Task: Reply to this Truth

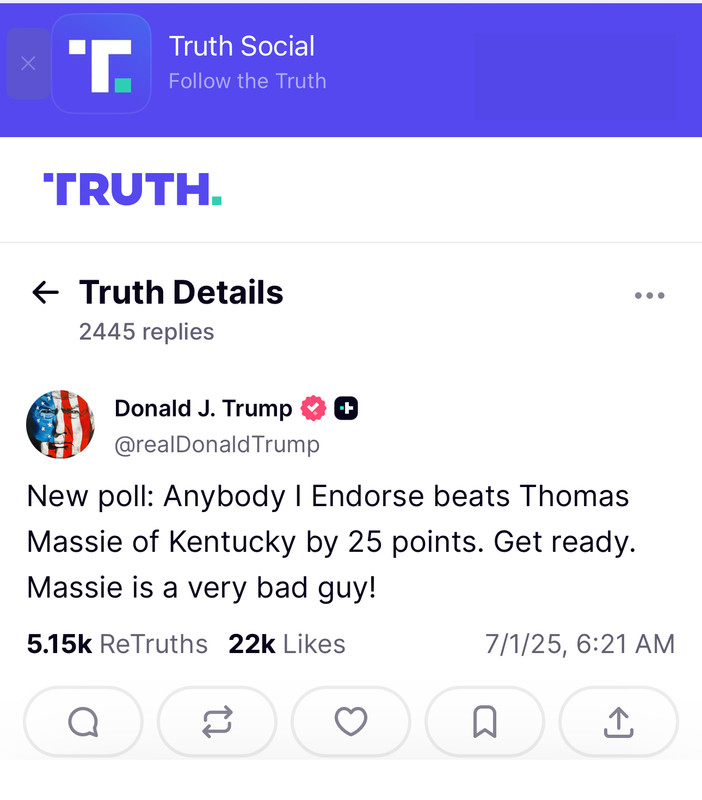Action: [83, 721]
